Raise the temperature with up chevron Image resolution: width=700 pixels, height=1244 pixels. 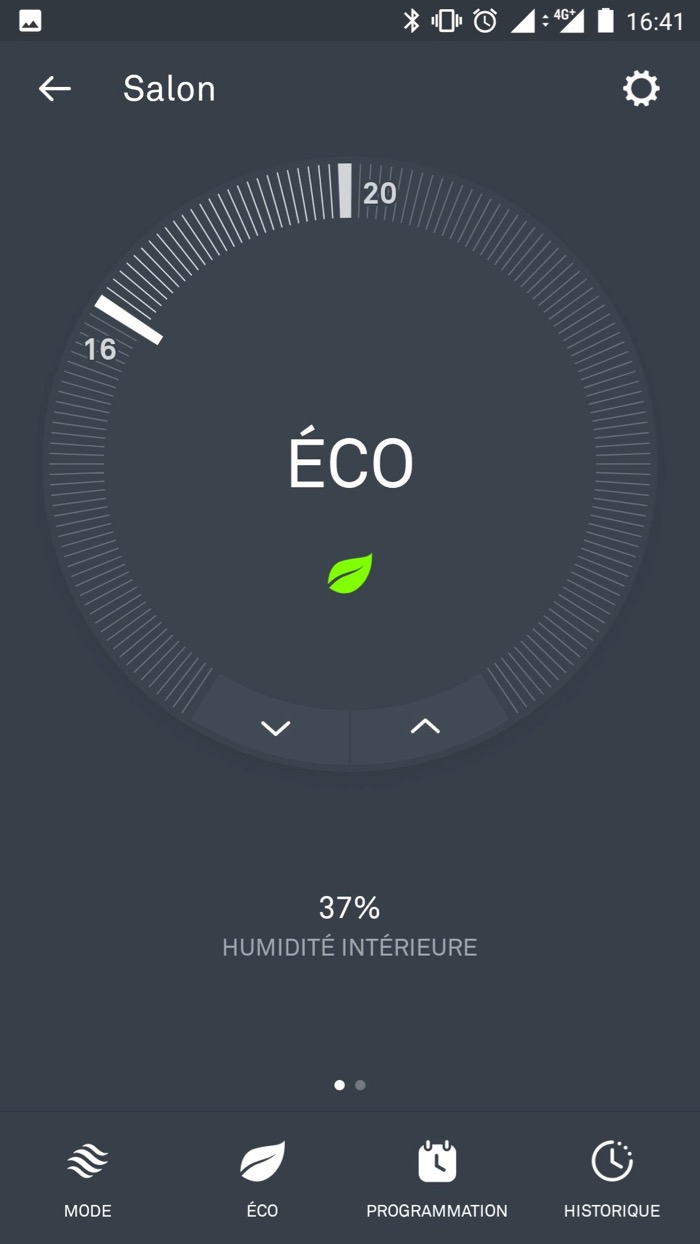(x=425, y=726)
